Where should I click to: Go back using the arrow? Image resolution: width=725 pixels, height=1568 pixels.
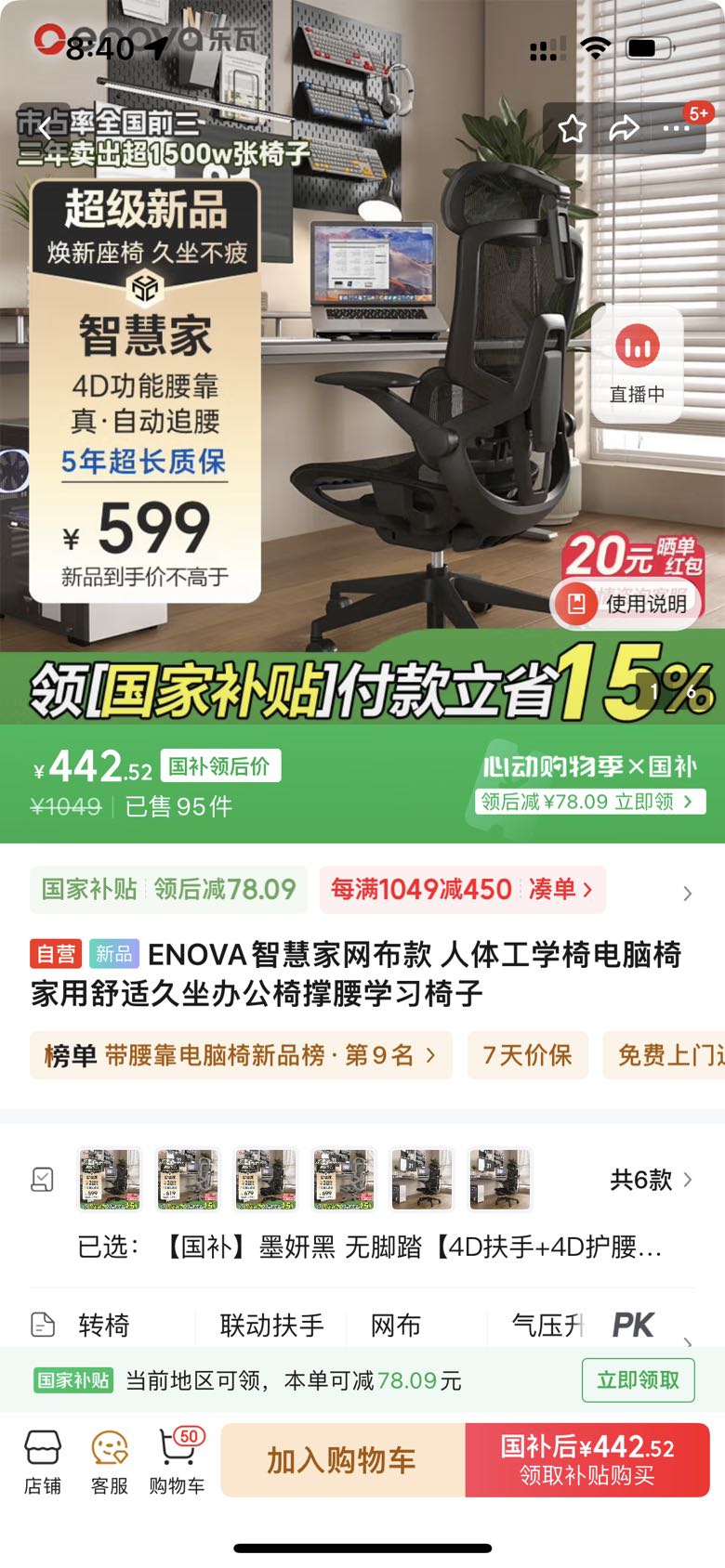[x=44, y=129]
